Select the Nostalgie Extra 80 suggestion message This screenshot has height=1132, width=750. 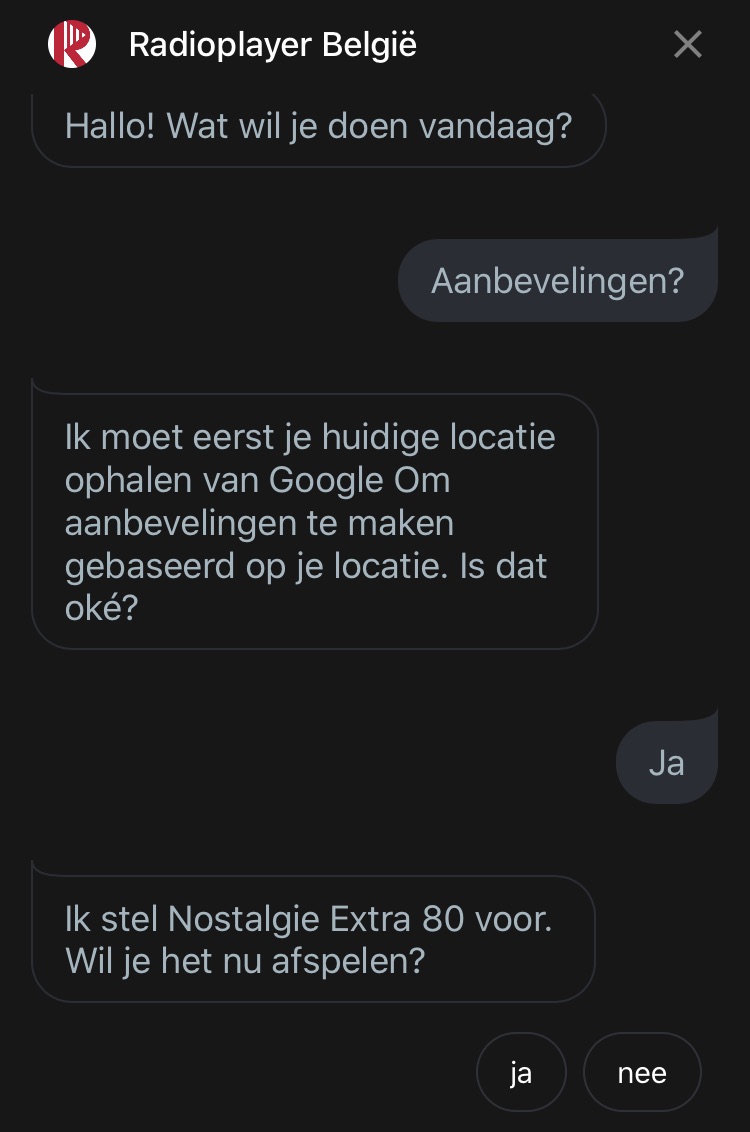click(313, 939)
